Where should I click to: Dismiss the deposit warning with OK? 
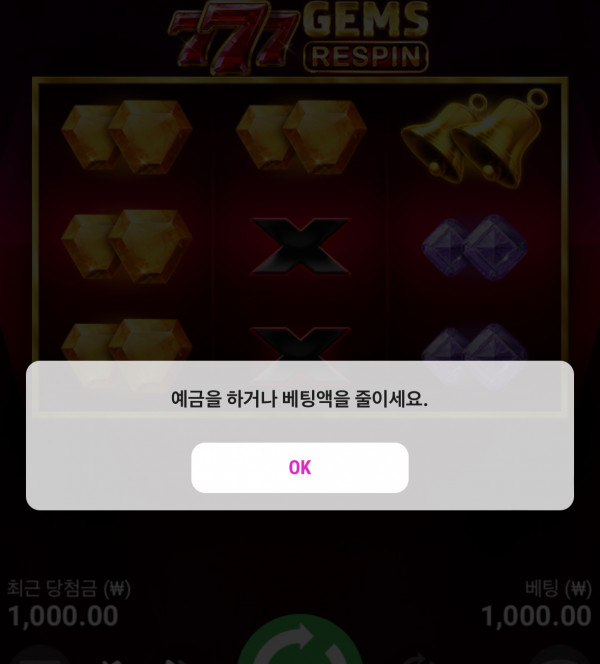click(x=300, y=468)
